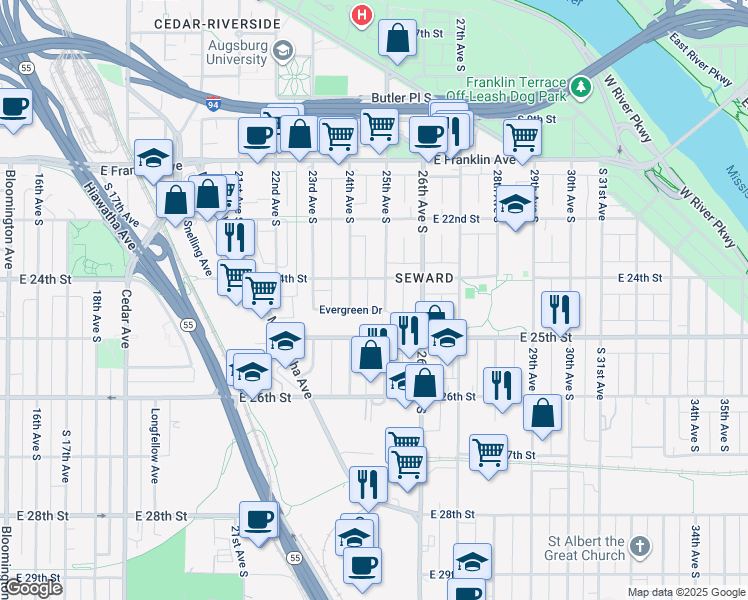This screenshot has width=748, height=600.
Task: Tap the school marker on E 22nd St
Action: click(515, 205)
